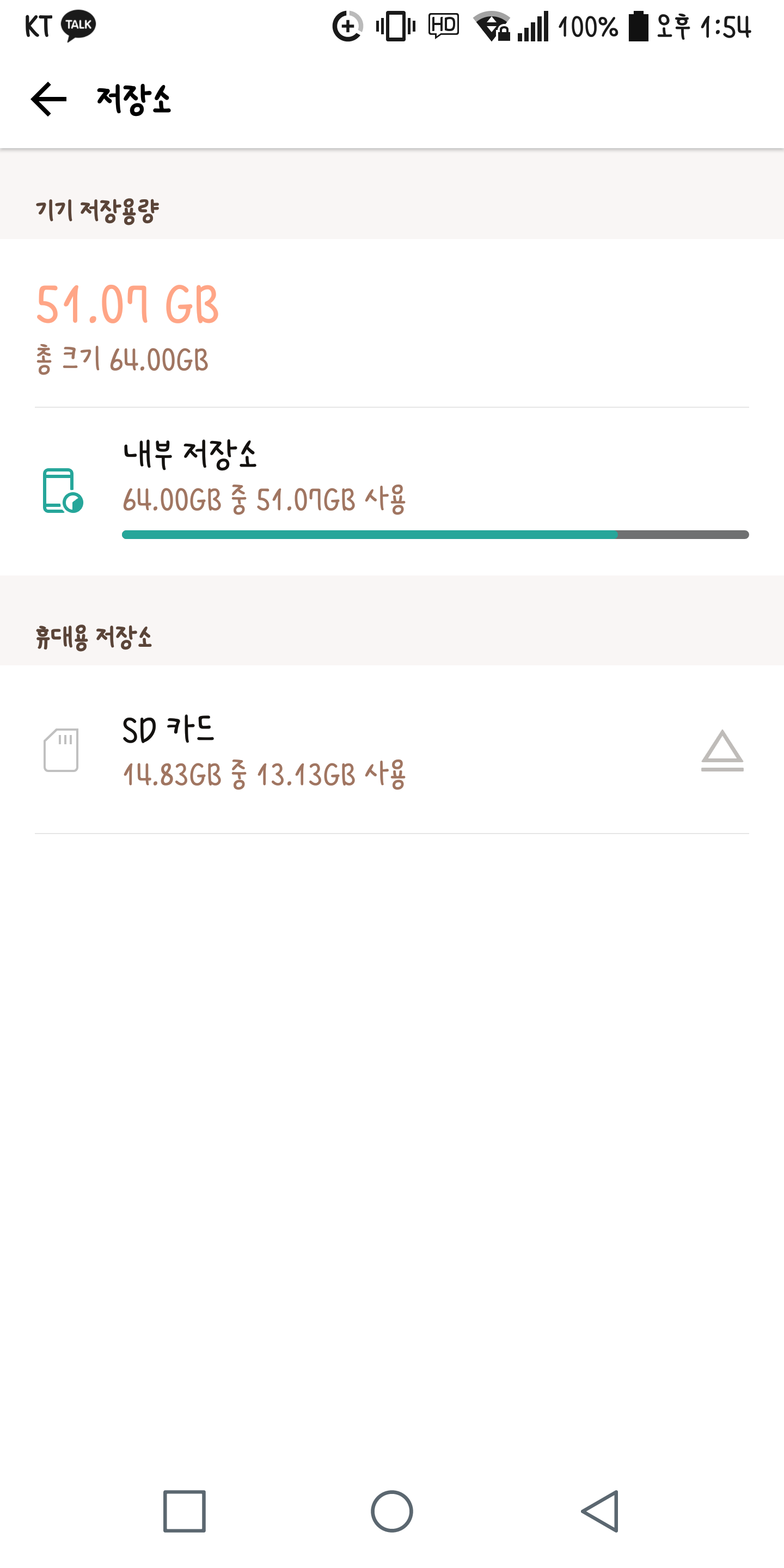
Task: Eject the SD card
Action: 722,750
